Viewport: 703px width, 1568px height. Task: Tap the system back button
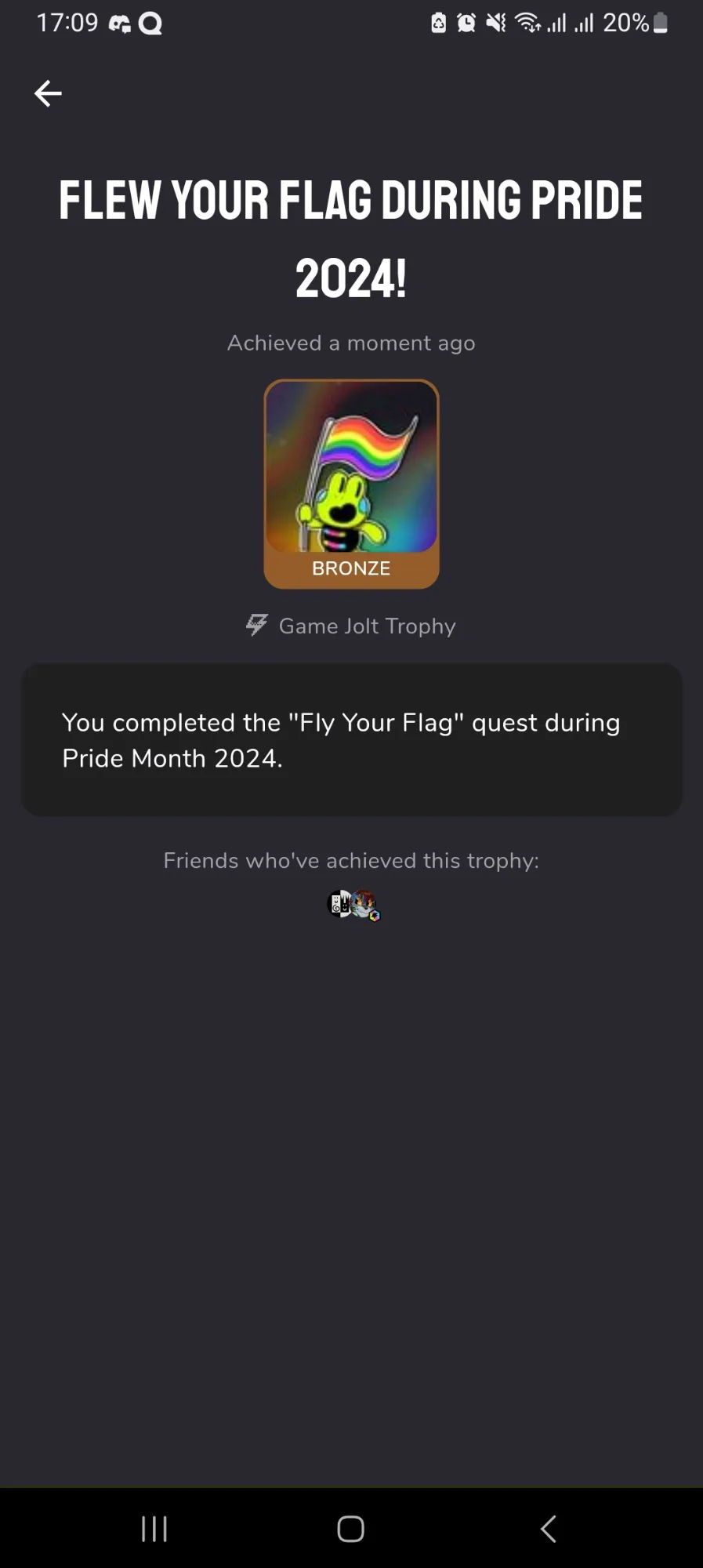point(549,1528)
